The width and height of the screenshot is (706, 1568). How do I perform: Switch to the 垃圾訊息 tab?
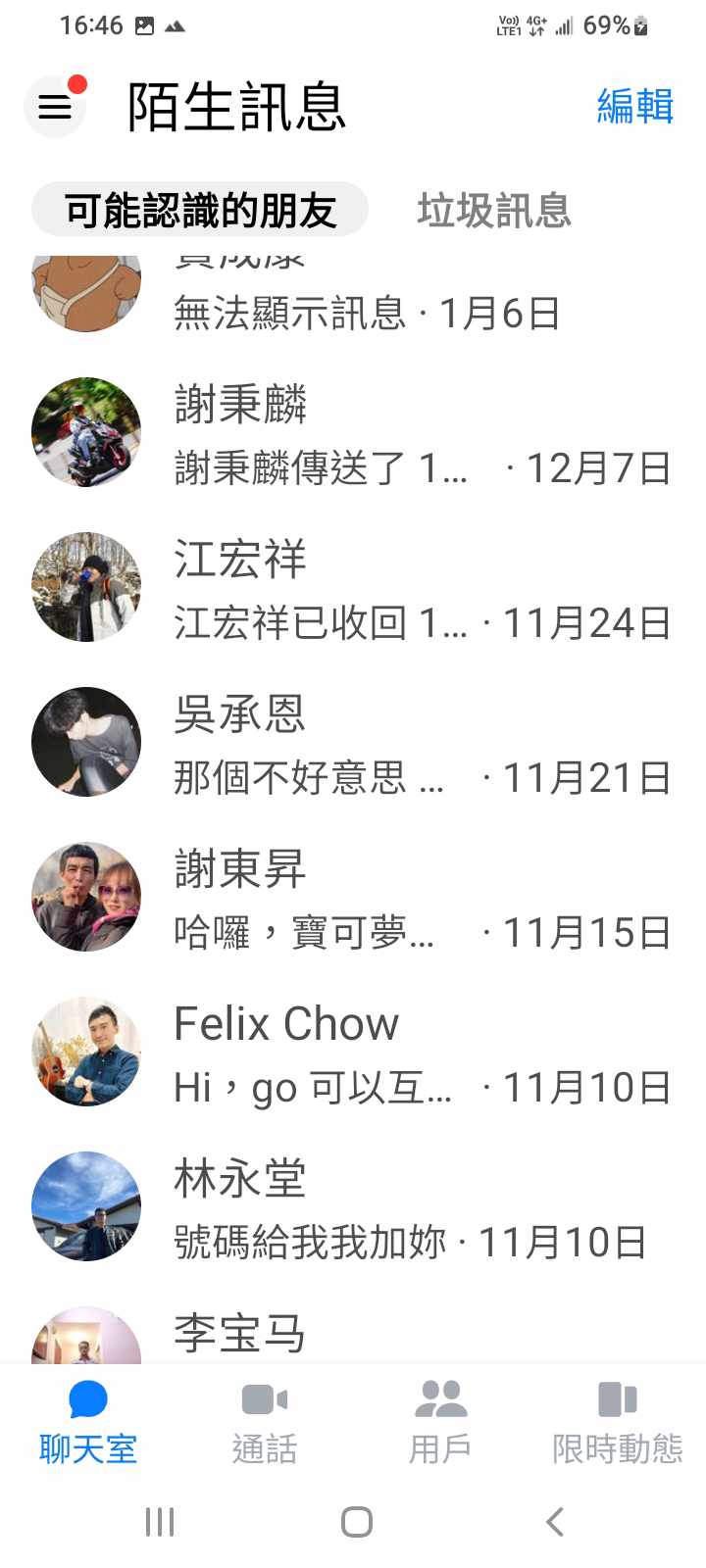coord(493,210)
